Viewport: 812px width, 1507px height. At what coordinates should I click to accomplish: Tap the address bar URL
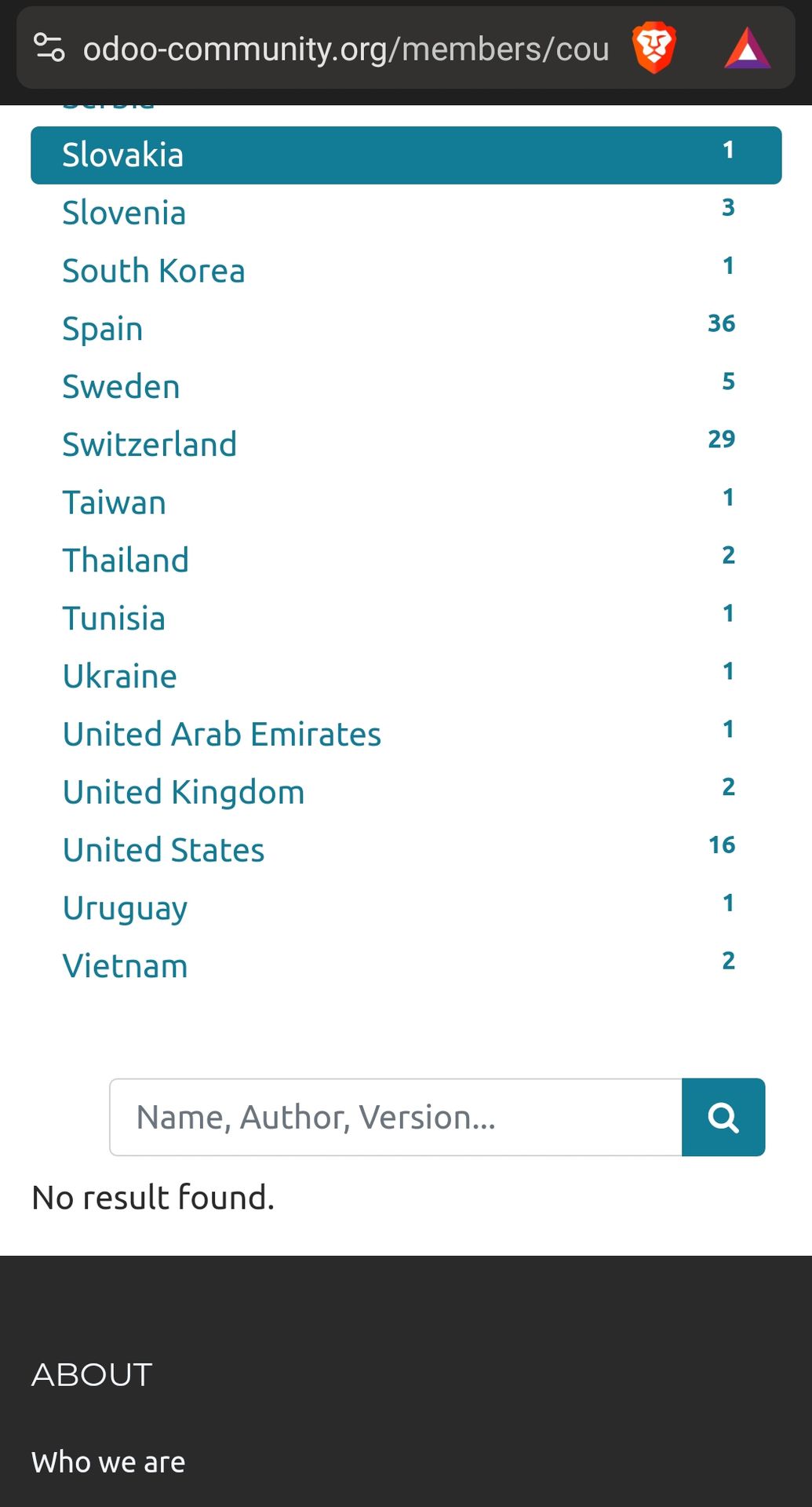pyautogui.click(x=345, y=49)
